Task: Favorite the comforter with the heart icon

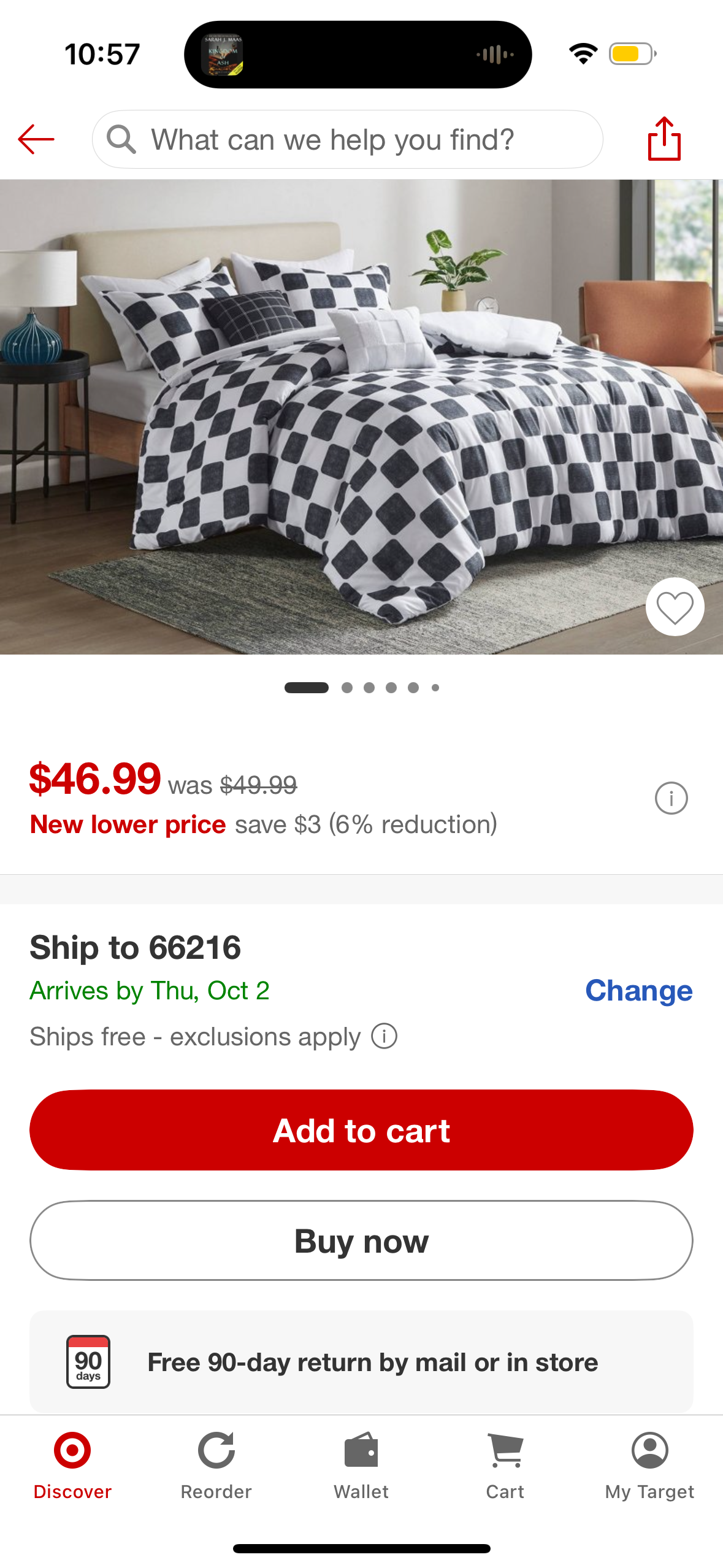Action: point(675,607)
